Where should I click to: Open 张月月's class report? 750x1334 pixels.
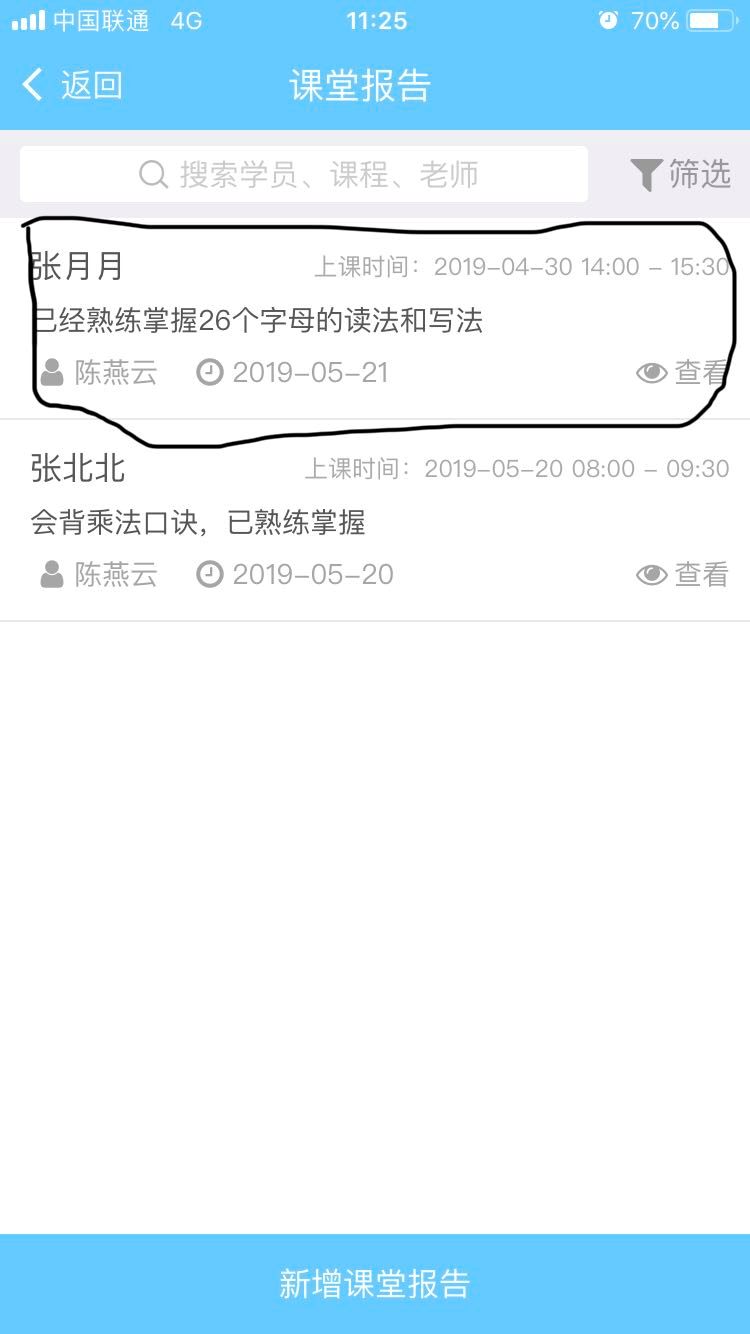(300, 320)
